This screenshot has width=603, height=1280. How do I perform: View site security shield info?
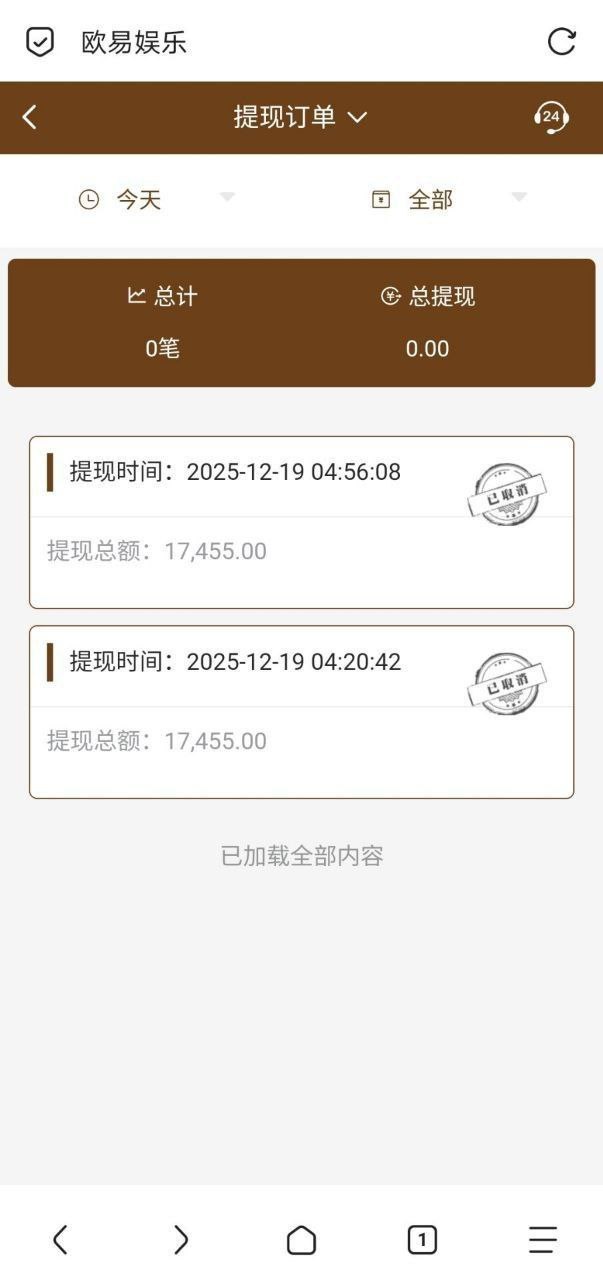(x=40, y=42)
